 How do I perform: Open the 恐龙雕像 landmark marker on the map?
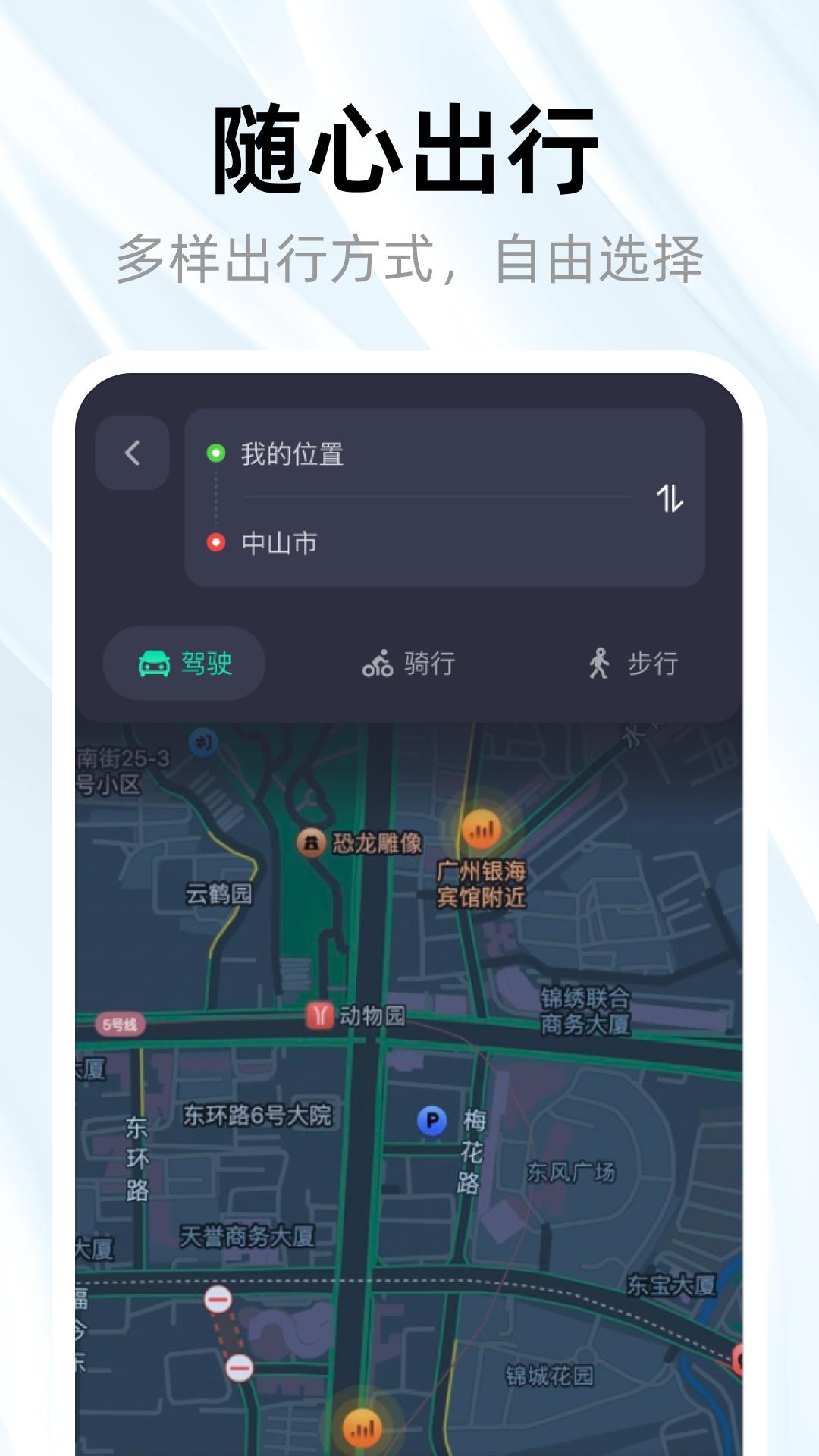[312, 840]
